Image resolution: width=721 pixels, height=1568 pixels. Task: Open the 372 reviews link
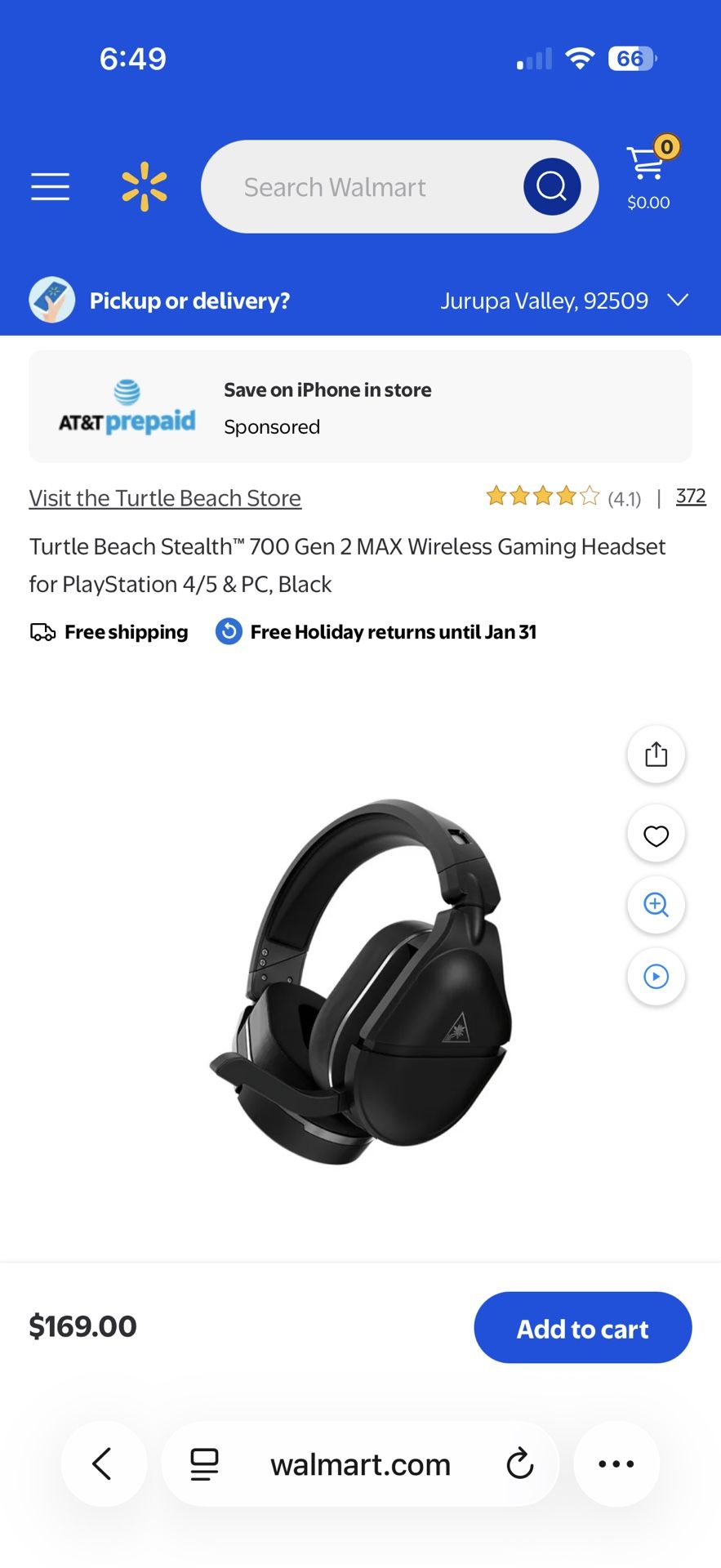(x=691, y=497)
